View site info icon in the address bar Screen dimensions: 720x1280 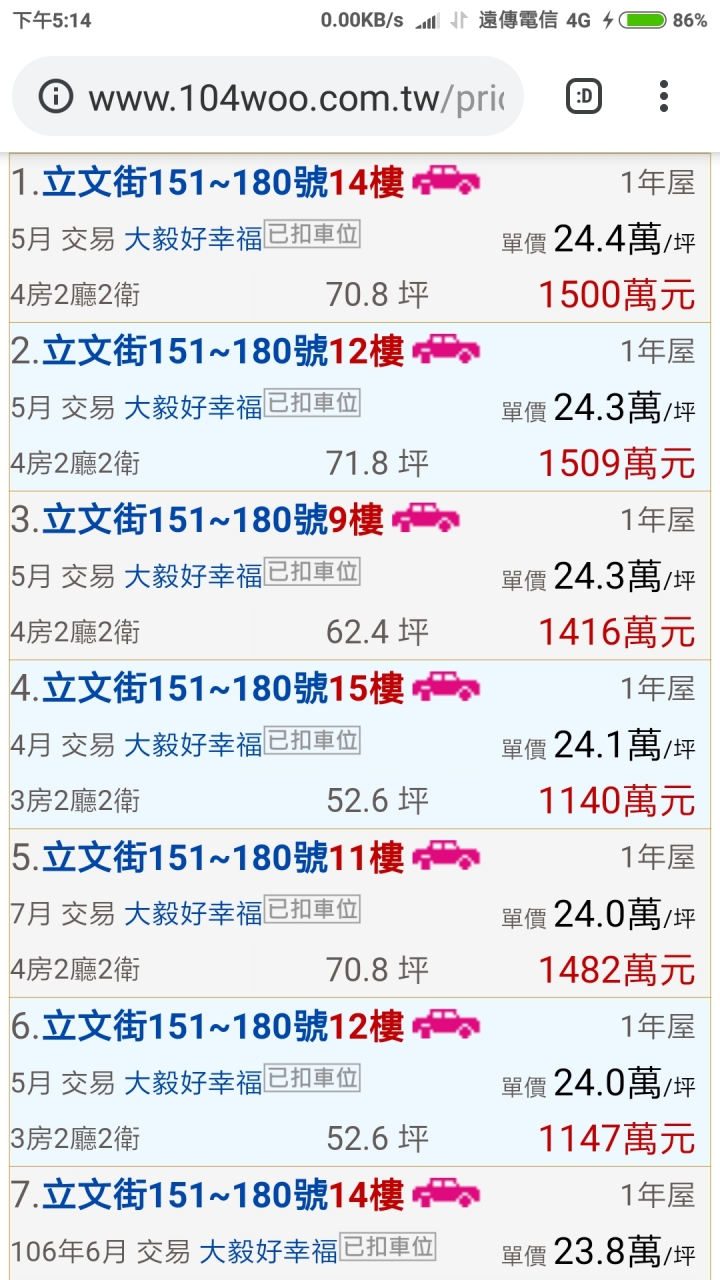[56, 97]
